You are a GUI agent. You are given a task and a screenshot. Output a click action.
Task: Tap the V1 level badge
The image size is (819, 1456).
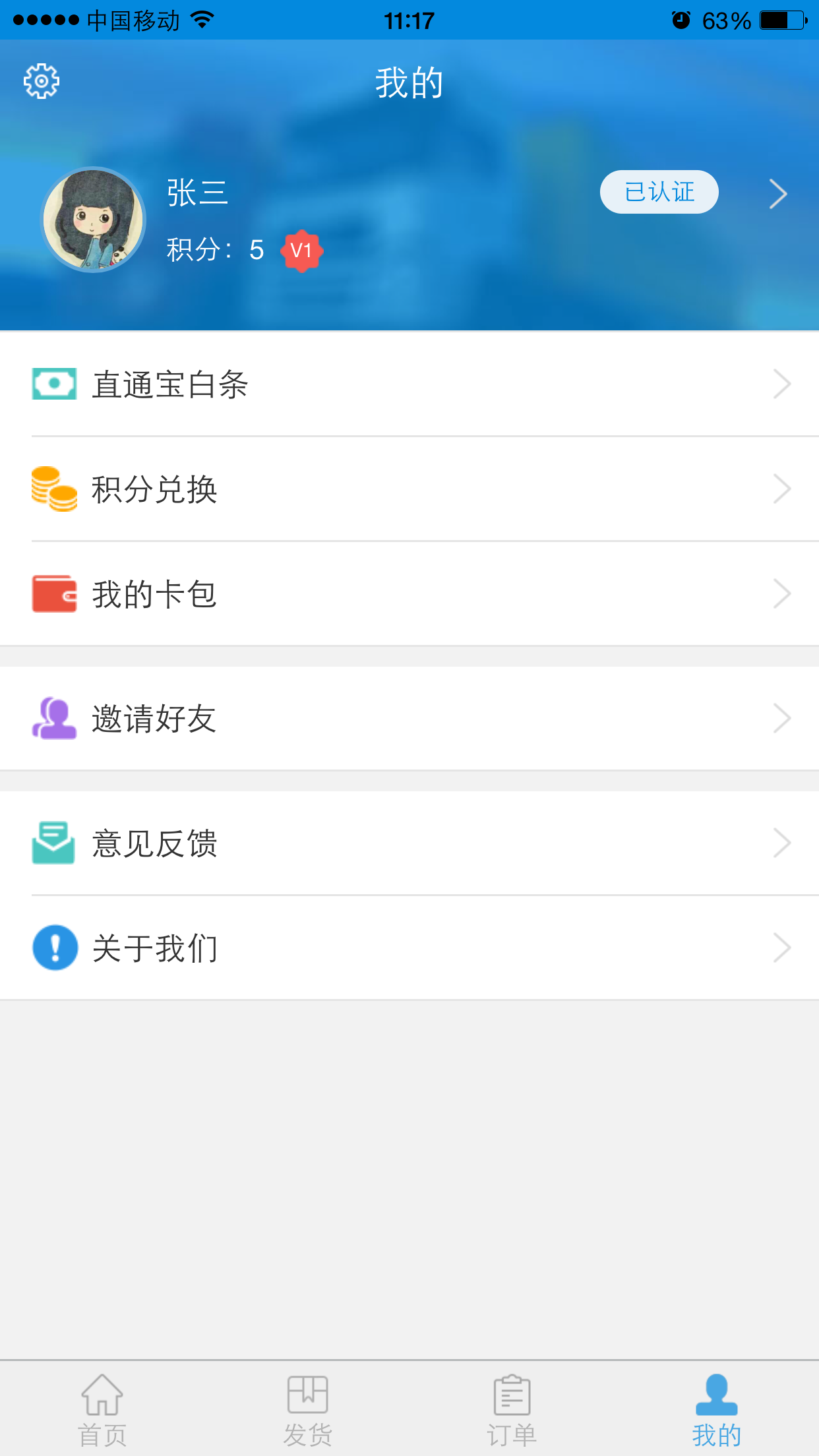tap(301, 251)
